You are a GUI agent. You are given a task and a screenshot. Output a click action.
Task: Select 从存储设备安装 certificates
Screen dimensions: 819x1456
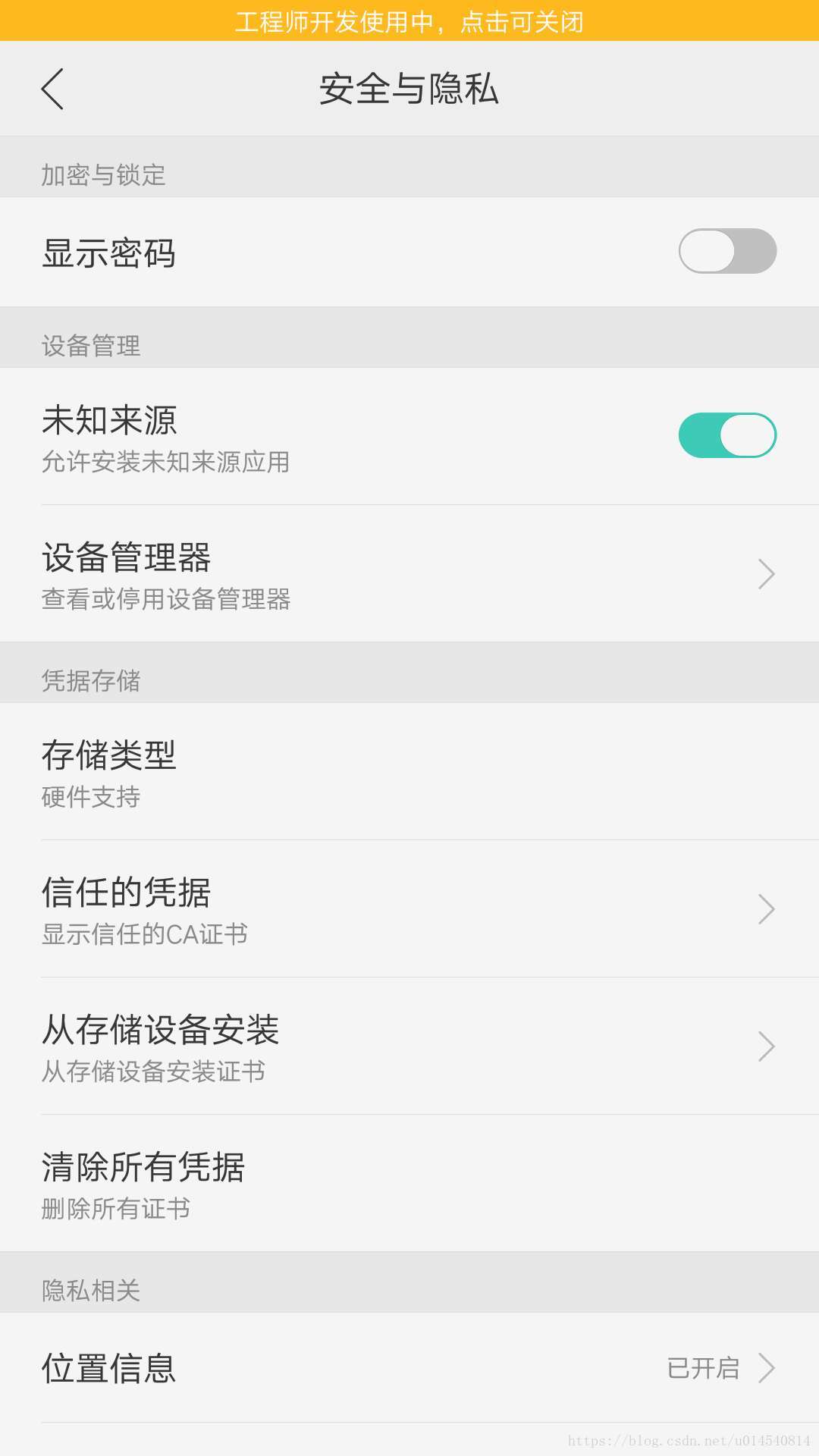pos(409,1046)
